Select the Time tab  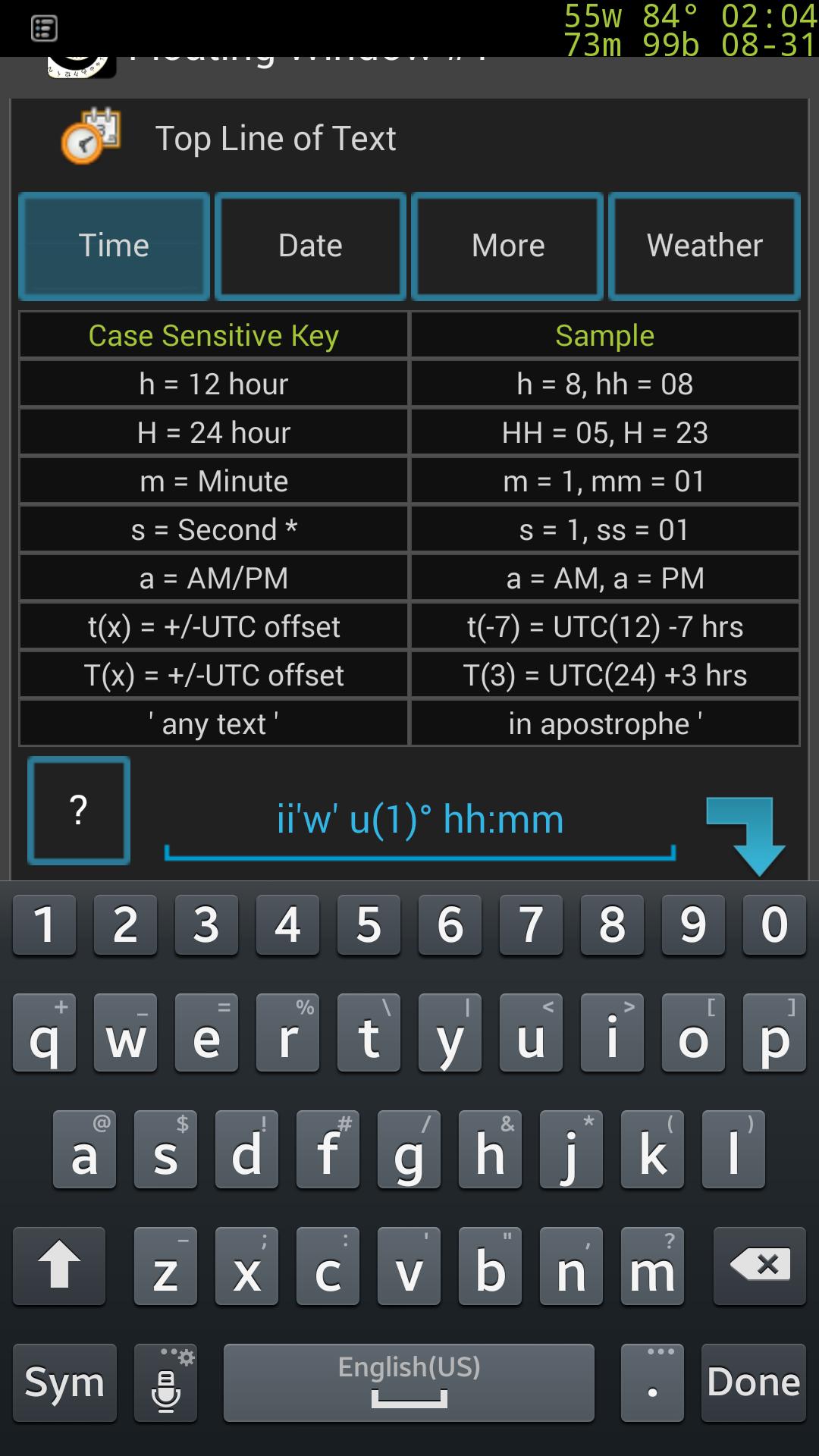pos(114,246)
